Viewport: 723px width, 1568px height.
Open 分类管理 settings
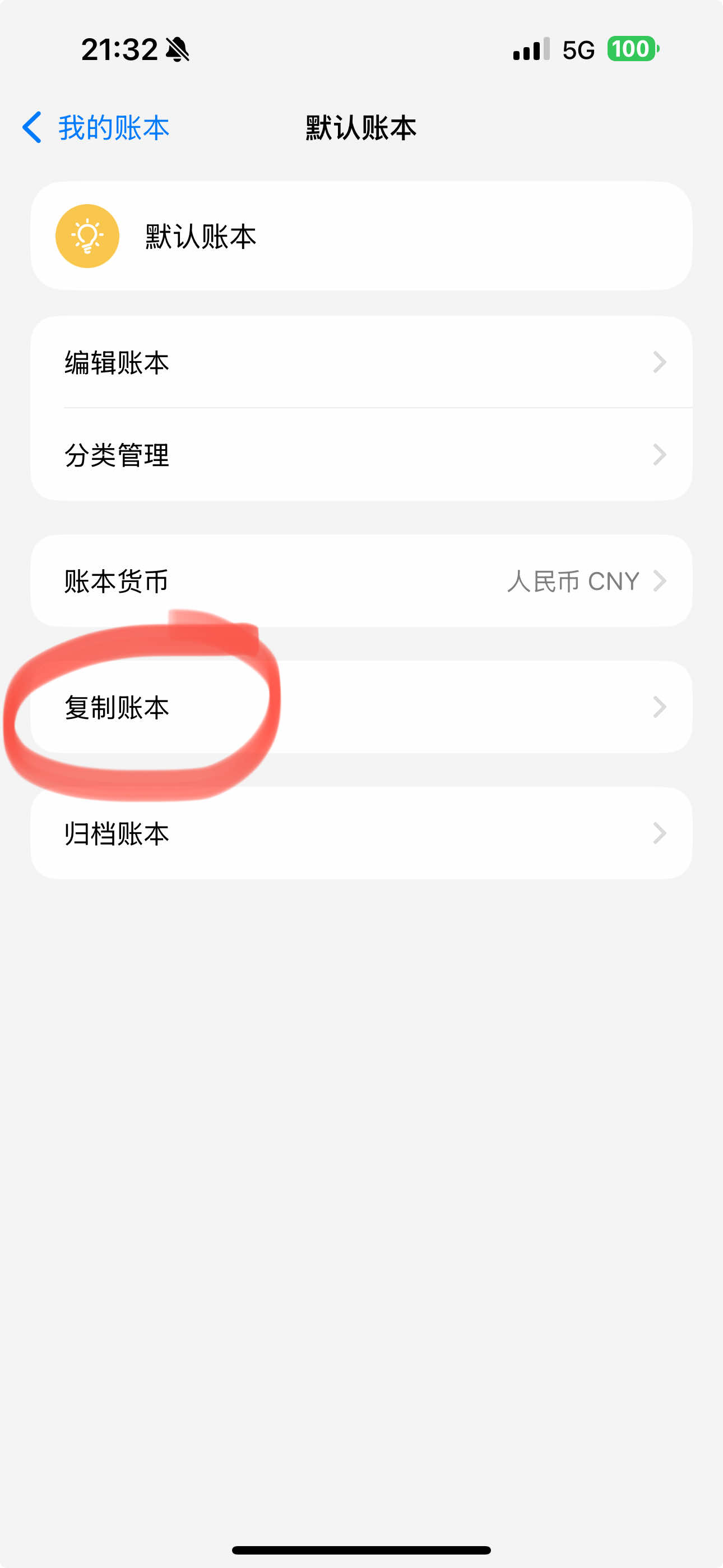[361, 455]
